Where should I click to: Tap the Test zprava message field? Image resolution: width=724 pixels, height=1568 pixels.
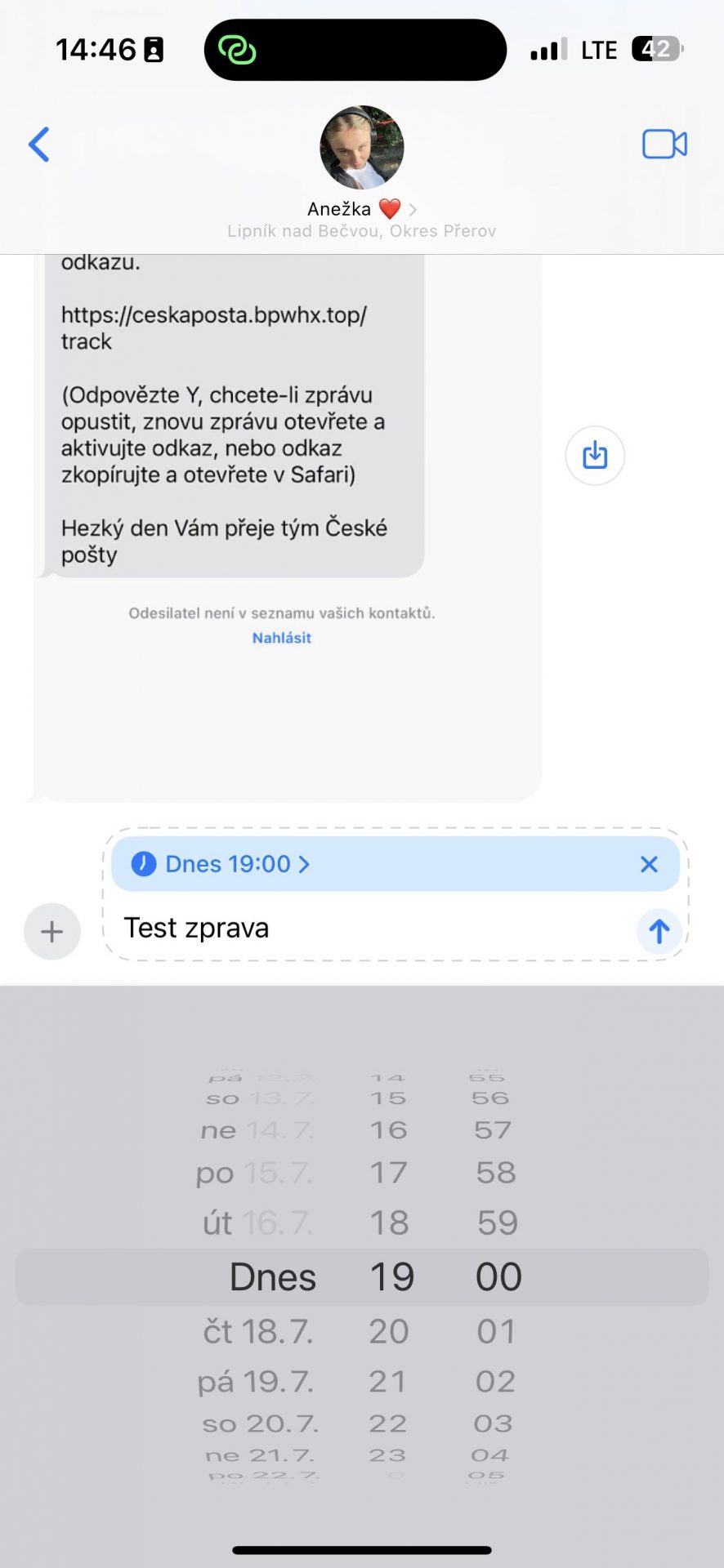[372, 929]
